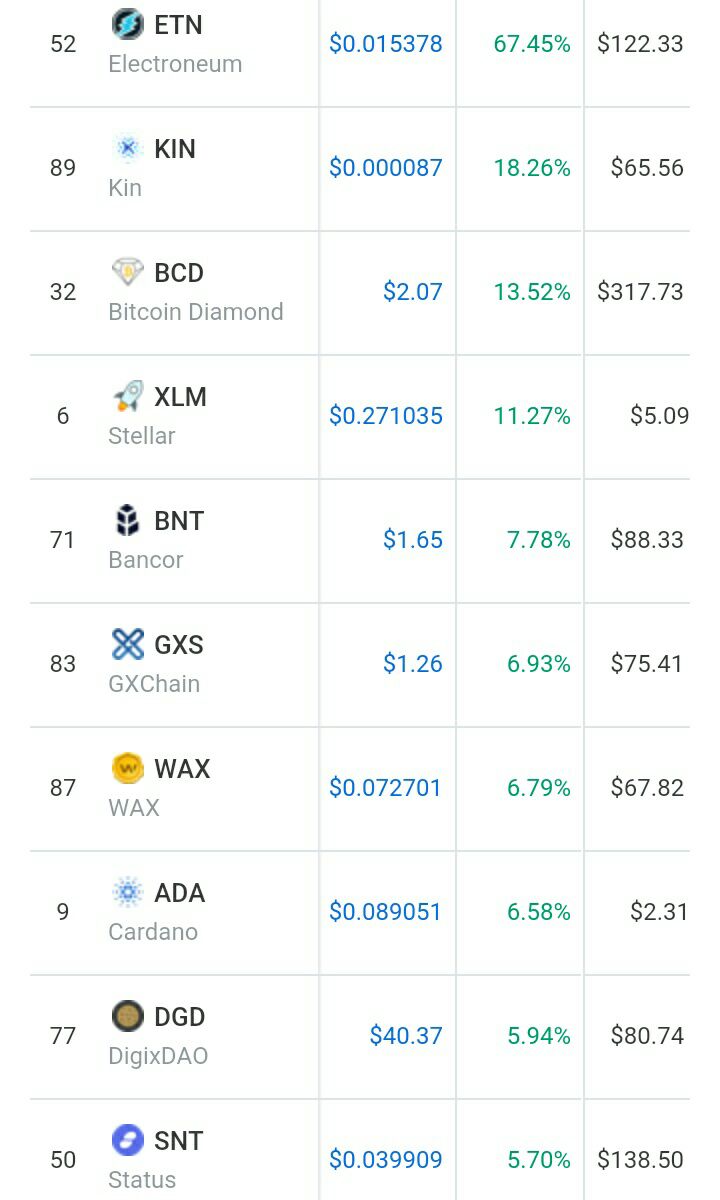Tap the $0.271035 price link for Stellar
This screenshot has width=720, height=1200.
point(386,416)
